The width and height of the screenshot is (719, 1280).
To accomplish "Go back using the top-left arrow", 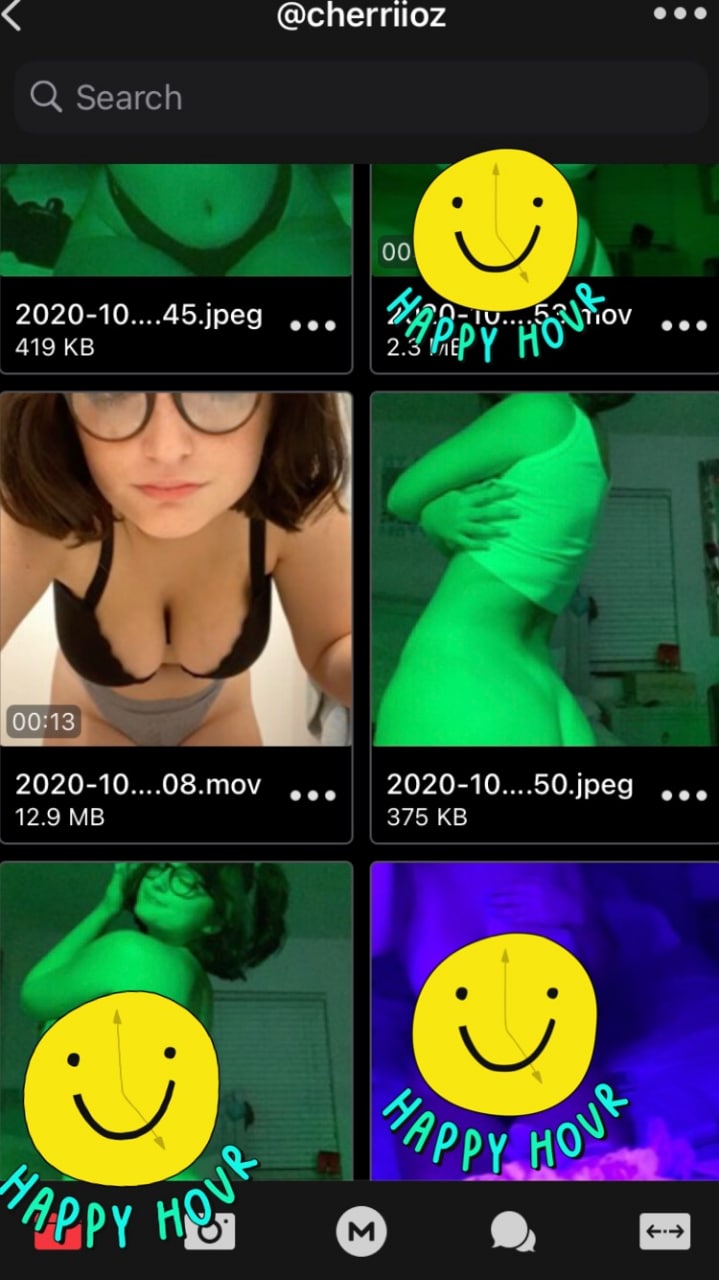I will click(12, 15).
